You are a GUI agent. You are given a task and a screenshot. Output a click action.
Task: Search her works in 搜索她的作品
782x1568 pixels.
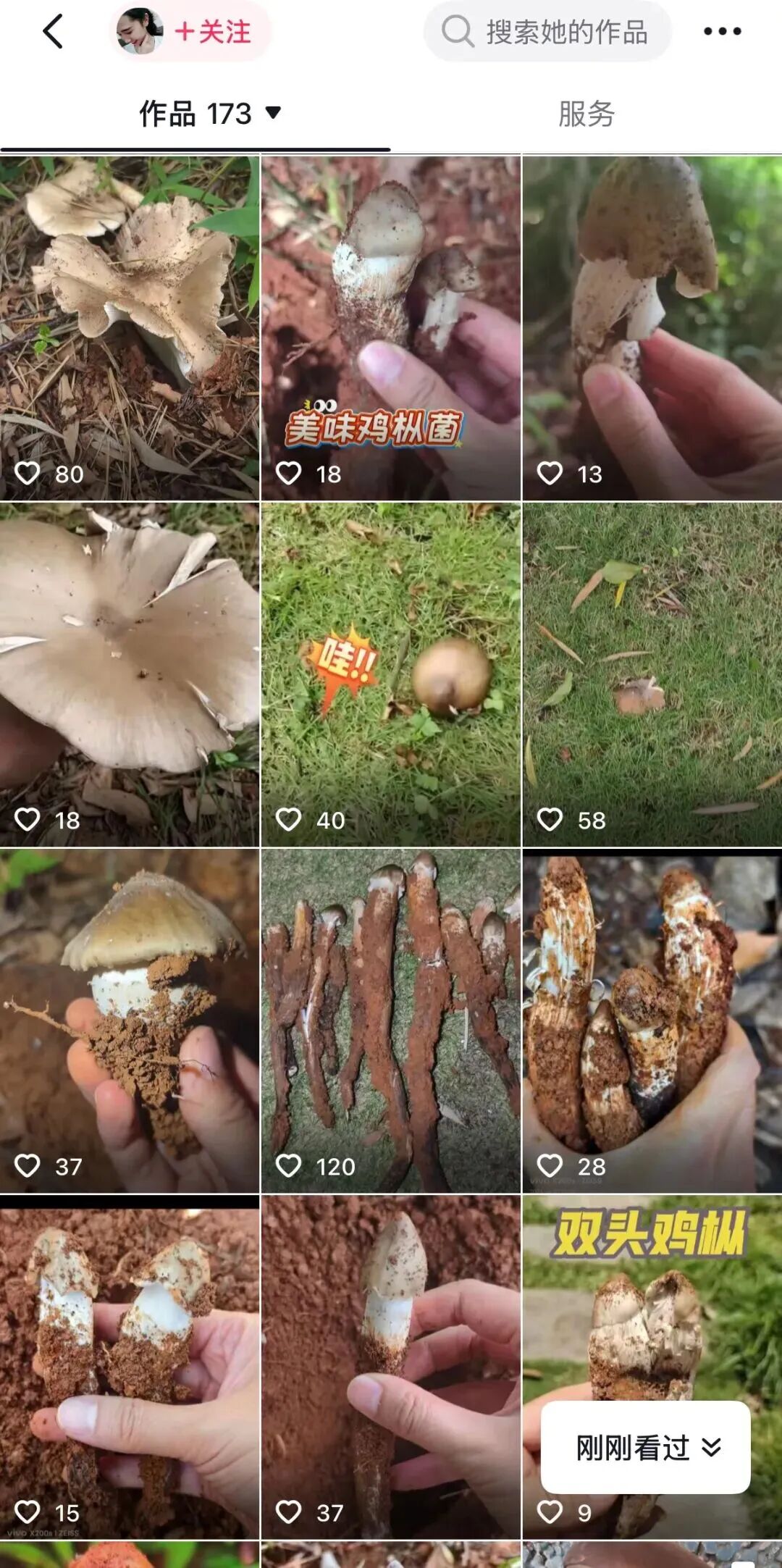[x=547, y=32]
